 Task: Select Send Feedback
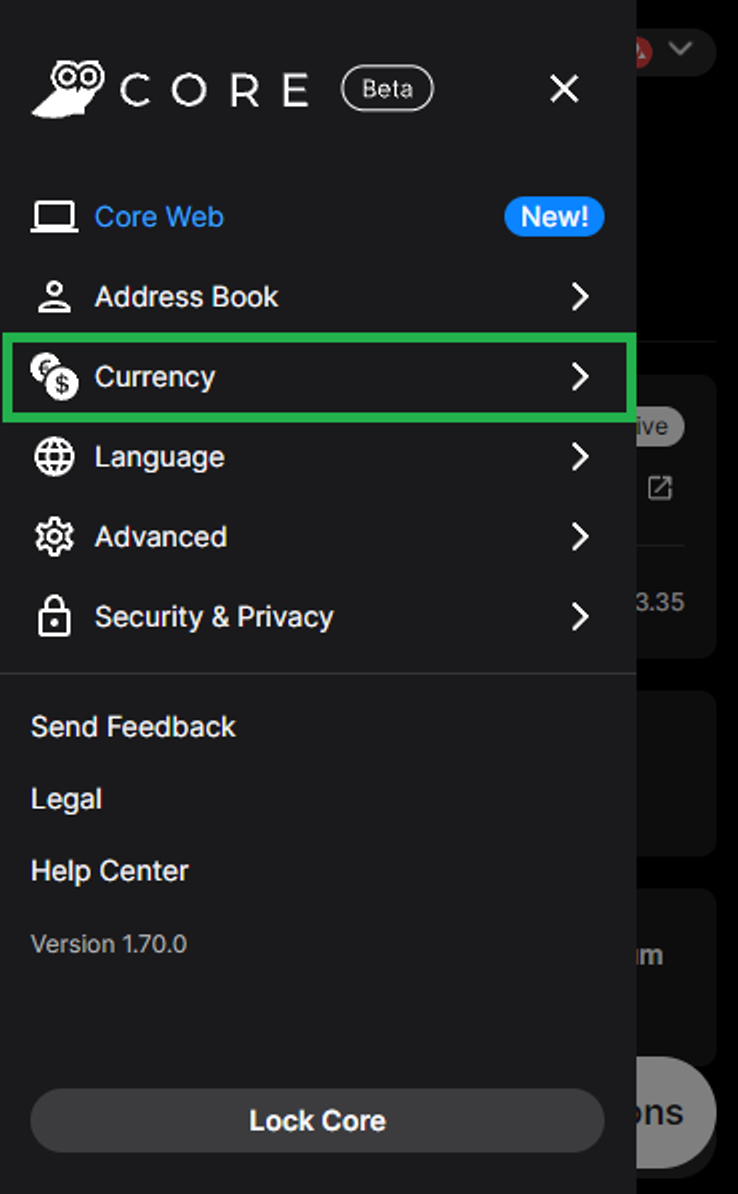tap(133, 726)
